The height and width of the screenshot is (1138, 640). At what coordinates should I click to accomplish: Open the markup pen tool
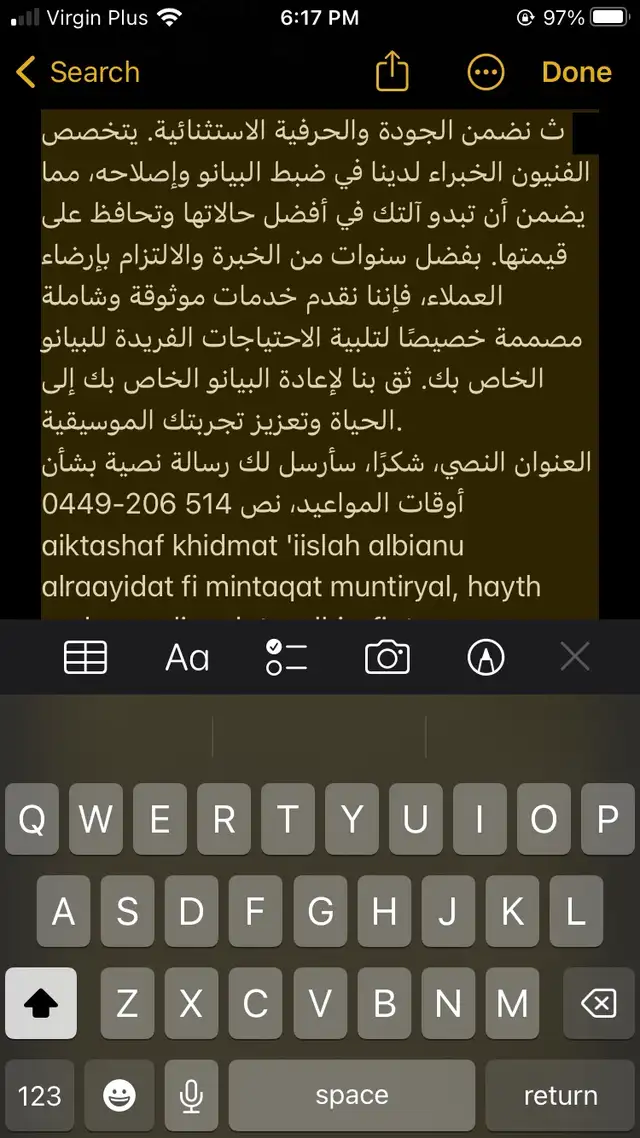[486, 657]
